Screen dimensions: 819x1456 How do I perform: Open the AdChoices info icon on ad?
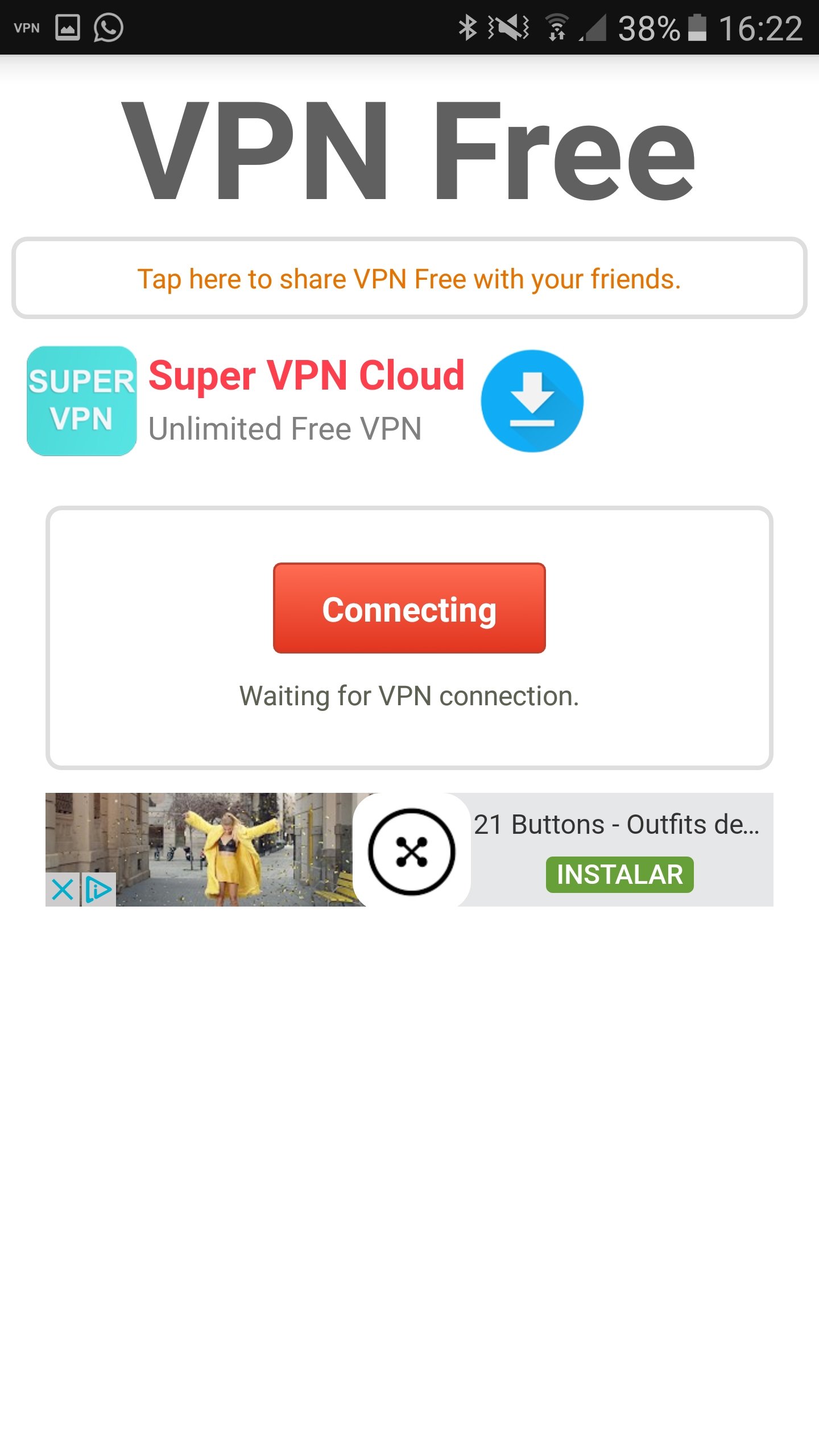pos(99,890)
